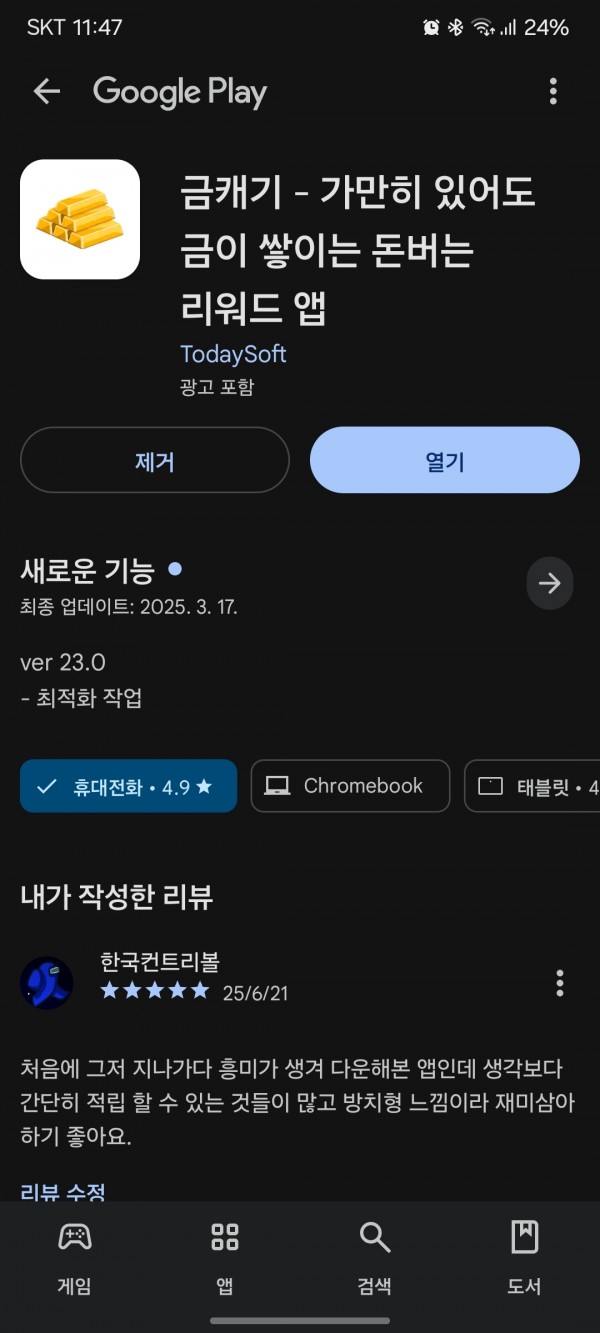Switch to the 게임 tab
Image resolution: width=600 pixels, height=1333 pixels.
[x=75, y=1258]
